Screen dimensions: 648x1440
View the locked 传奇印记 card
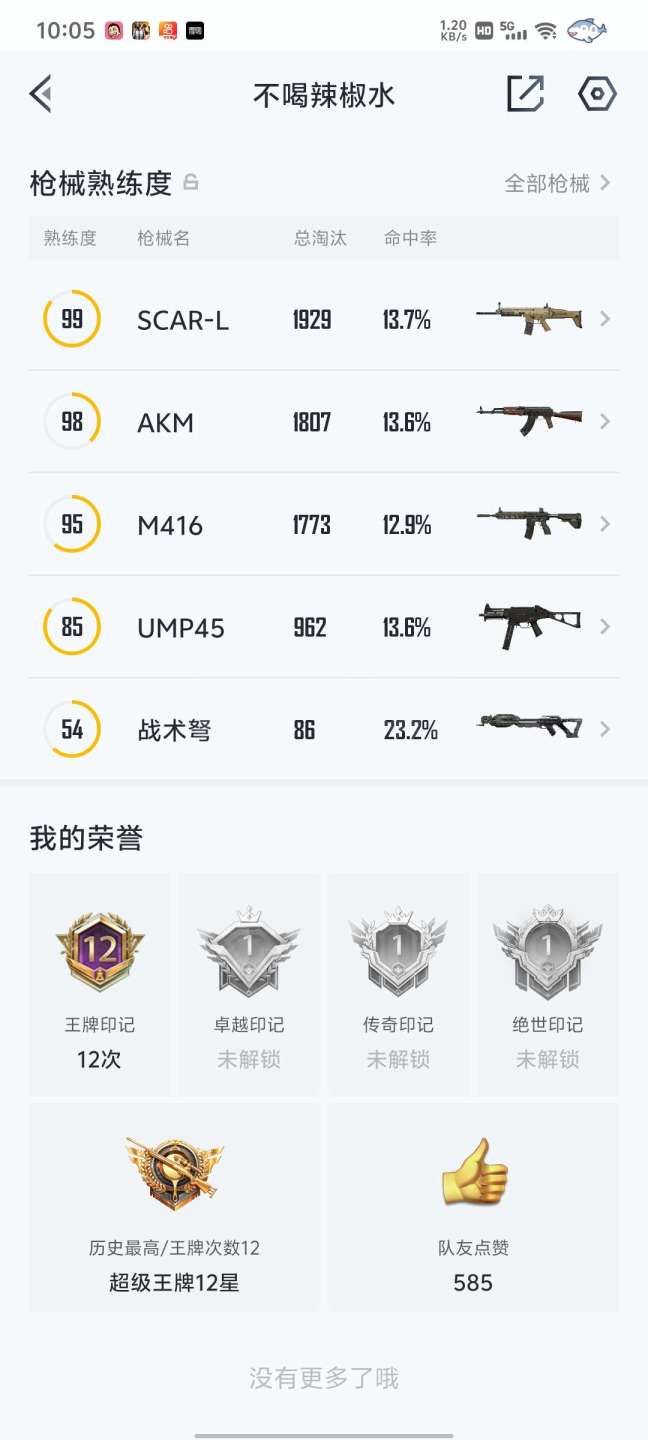[x=398, y=985]
